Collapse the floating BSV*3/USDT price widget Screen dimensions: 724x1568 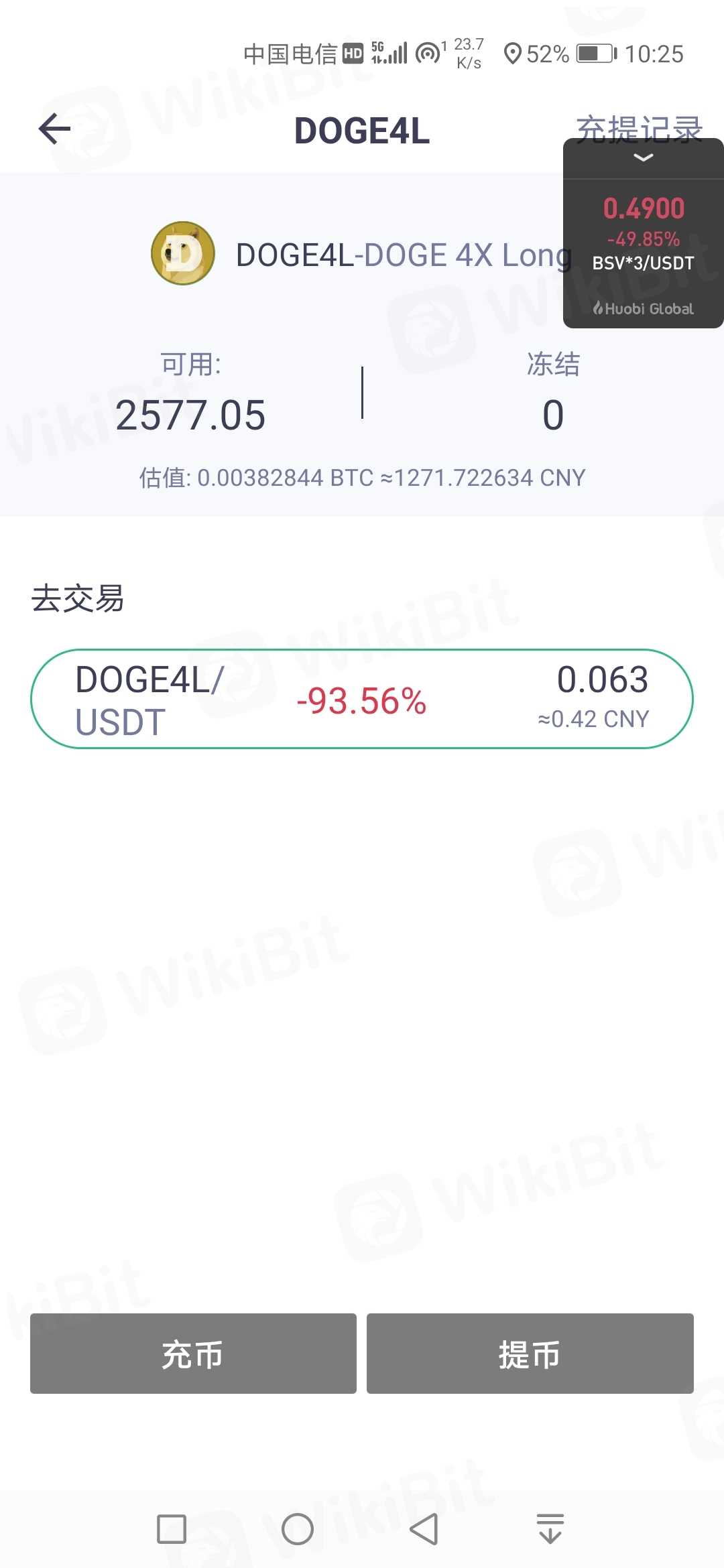pos(643,158)
